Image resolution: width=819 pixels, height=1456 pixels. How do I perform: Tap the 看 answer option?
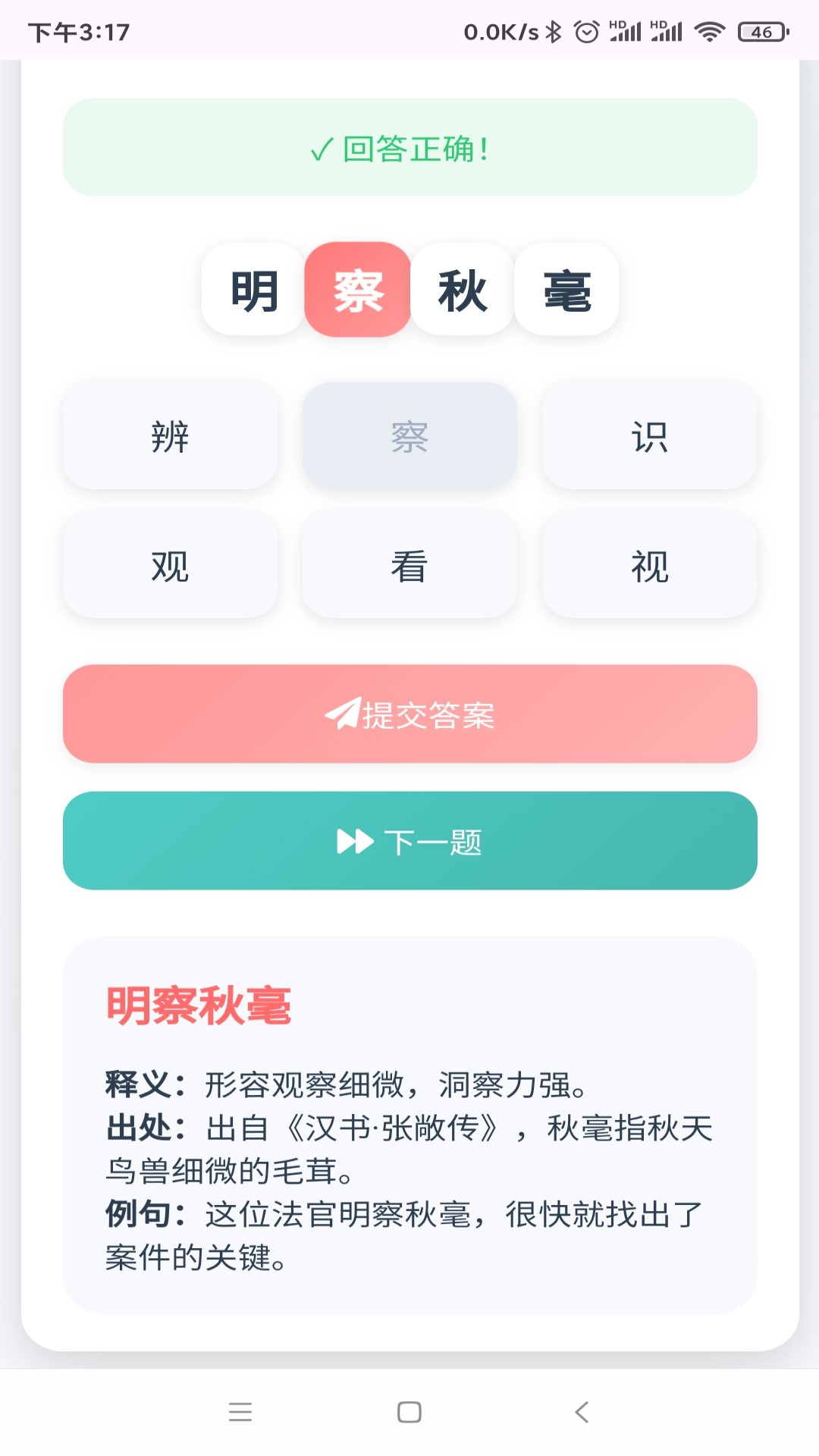click(x=409, y=566)
